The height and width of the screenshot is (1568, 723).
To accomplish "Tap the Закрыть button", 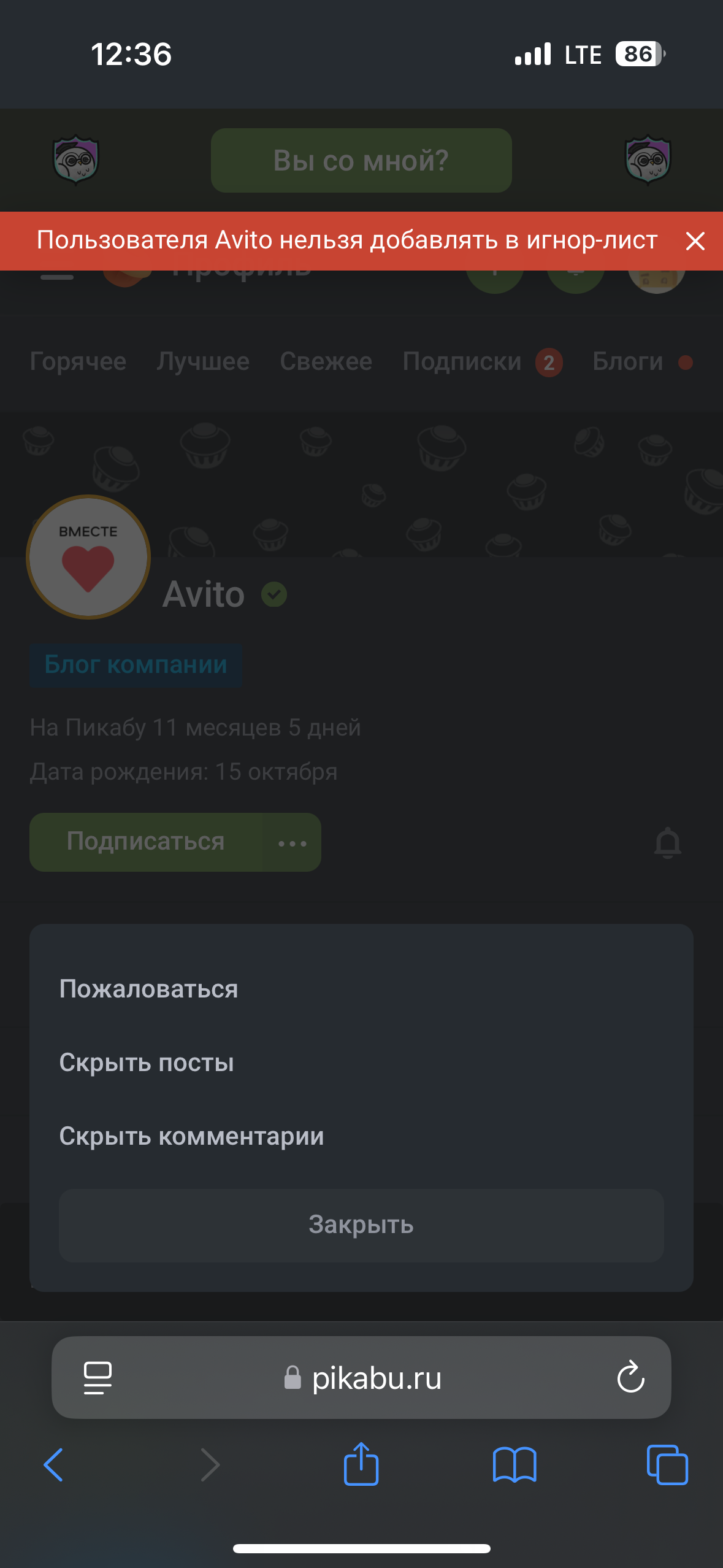I will pyautogui.click(x=361, y=1225).
